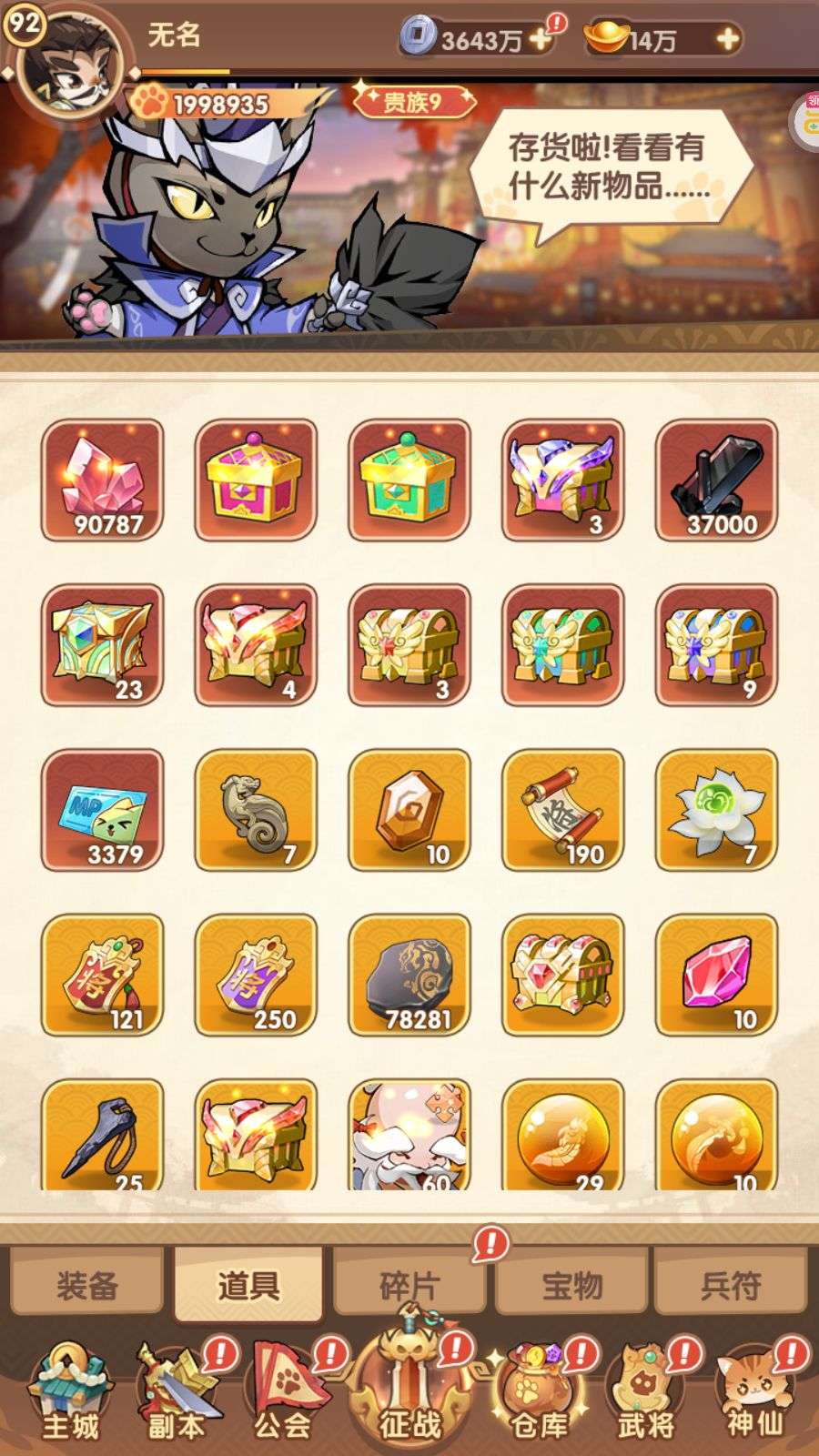
Task: Select the purple 将 token with 250
Action: point(256,975)
